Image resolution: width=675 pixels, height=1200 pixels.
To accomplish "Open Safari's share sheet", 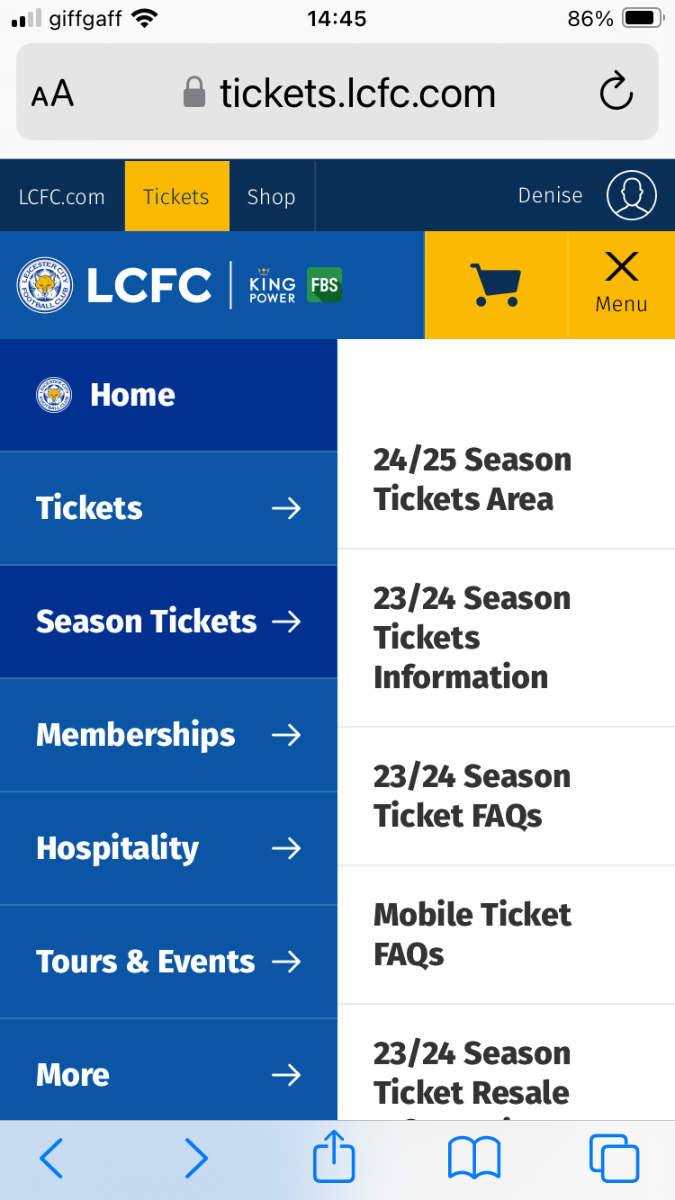I will (x=334, y=1159).
